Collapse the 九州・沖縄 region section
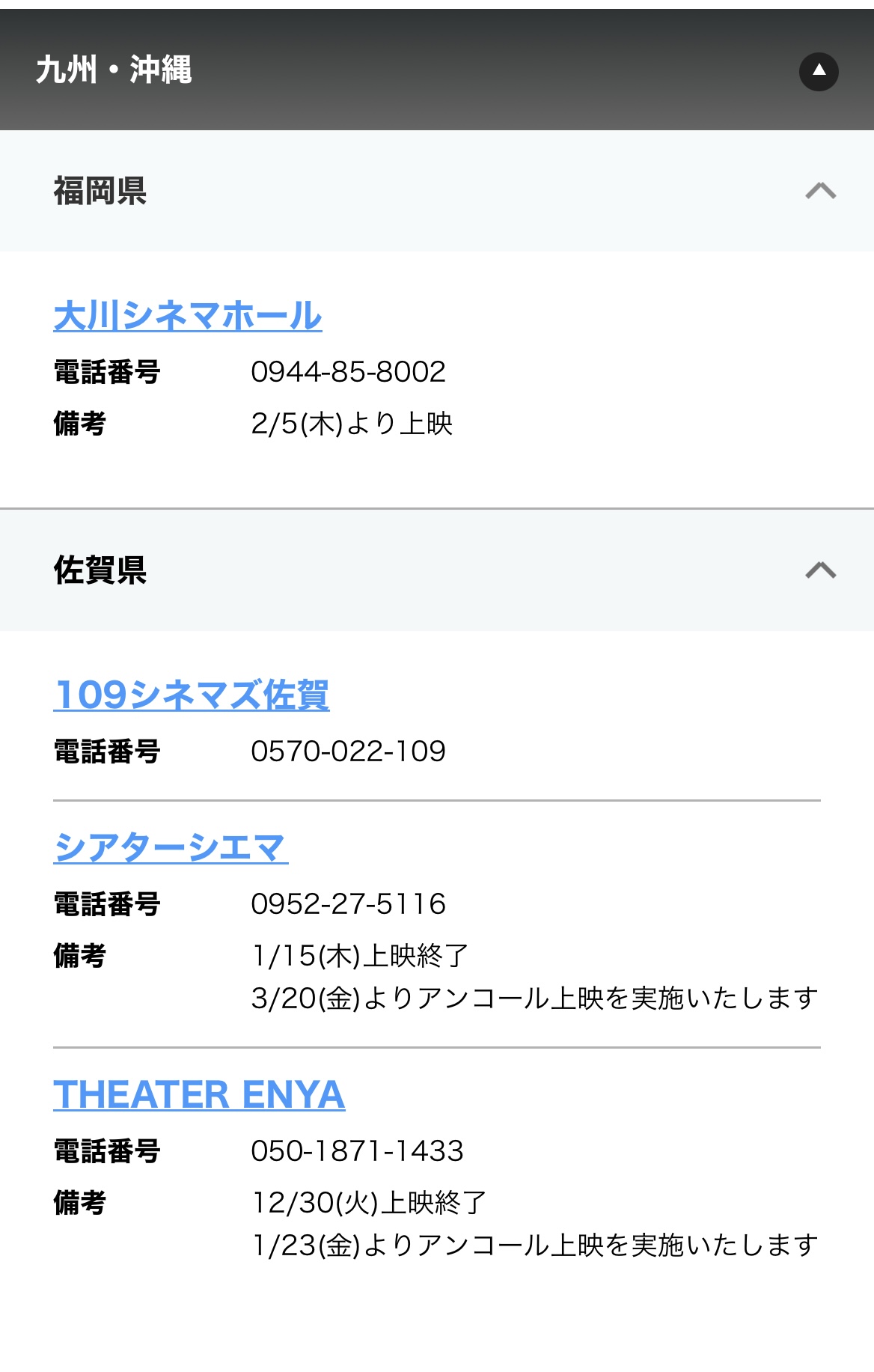874x1372 pixels. click(819, 71)
